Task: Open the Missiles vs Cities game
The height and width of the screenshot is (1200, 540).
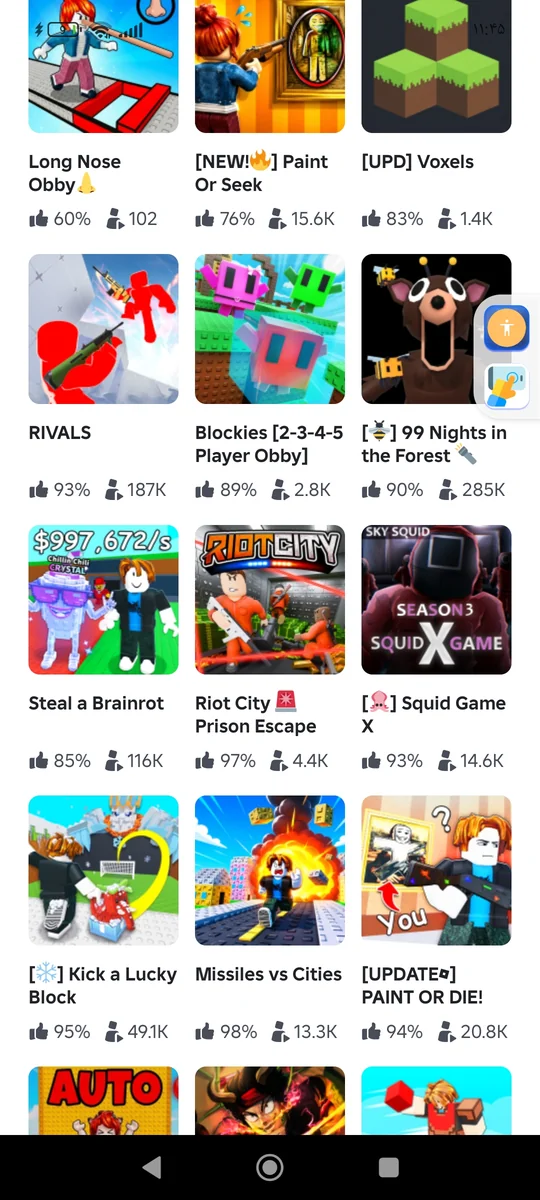Action: pos(270,870)
